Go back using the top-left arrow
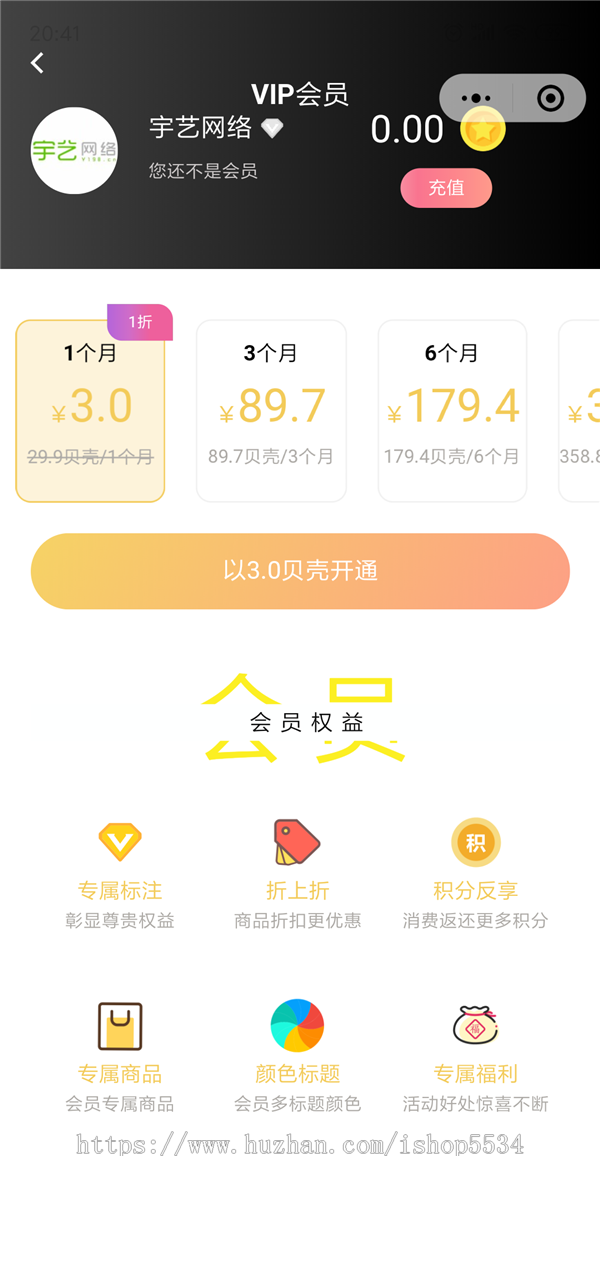Image resolution: width=600 pixels, height=1266 pixels. click(x=37, y=63)
